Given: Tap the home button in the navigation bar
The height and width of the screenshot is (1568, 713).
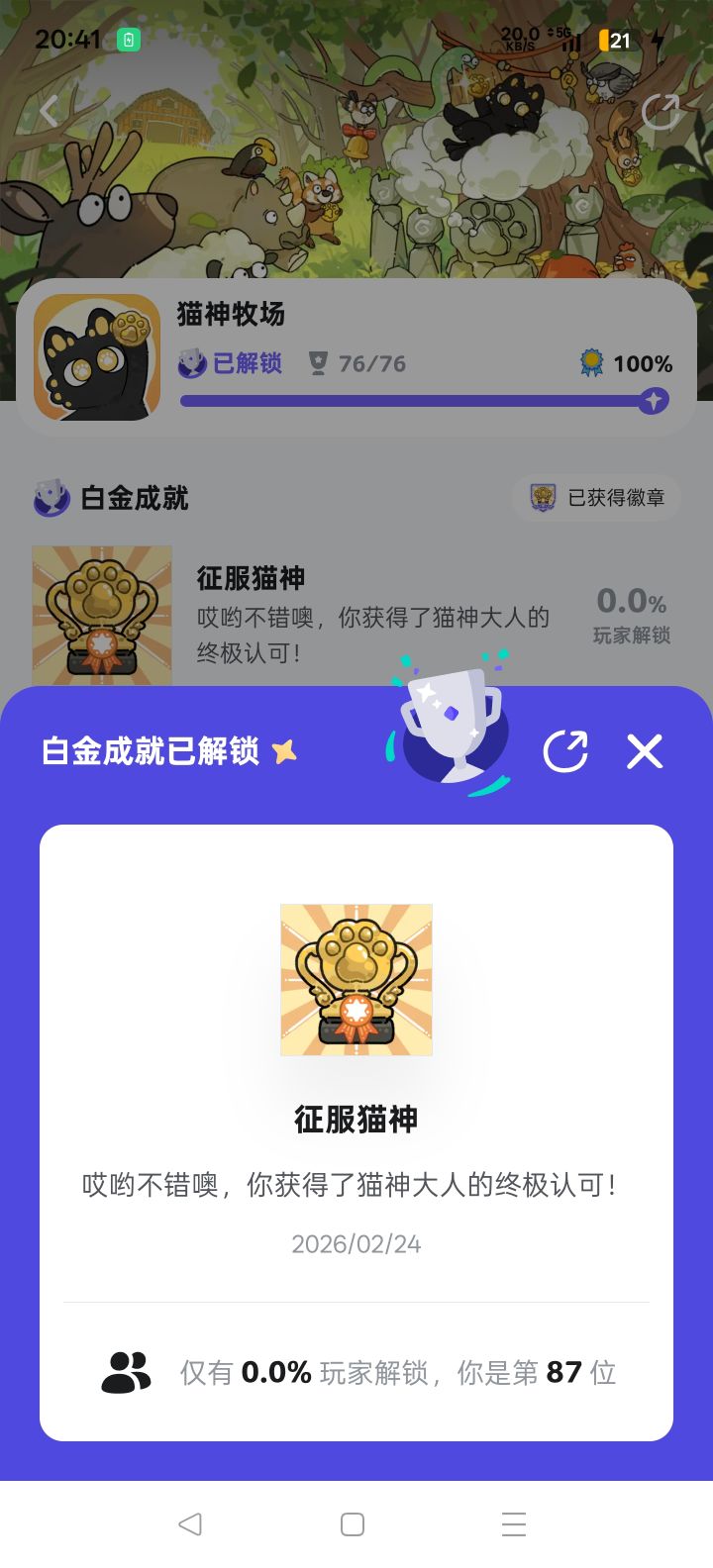Looking at the screenshot, I should coord(352,1524).
